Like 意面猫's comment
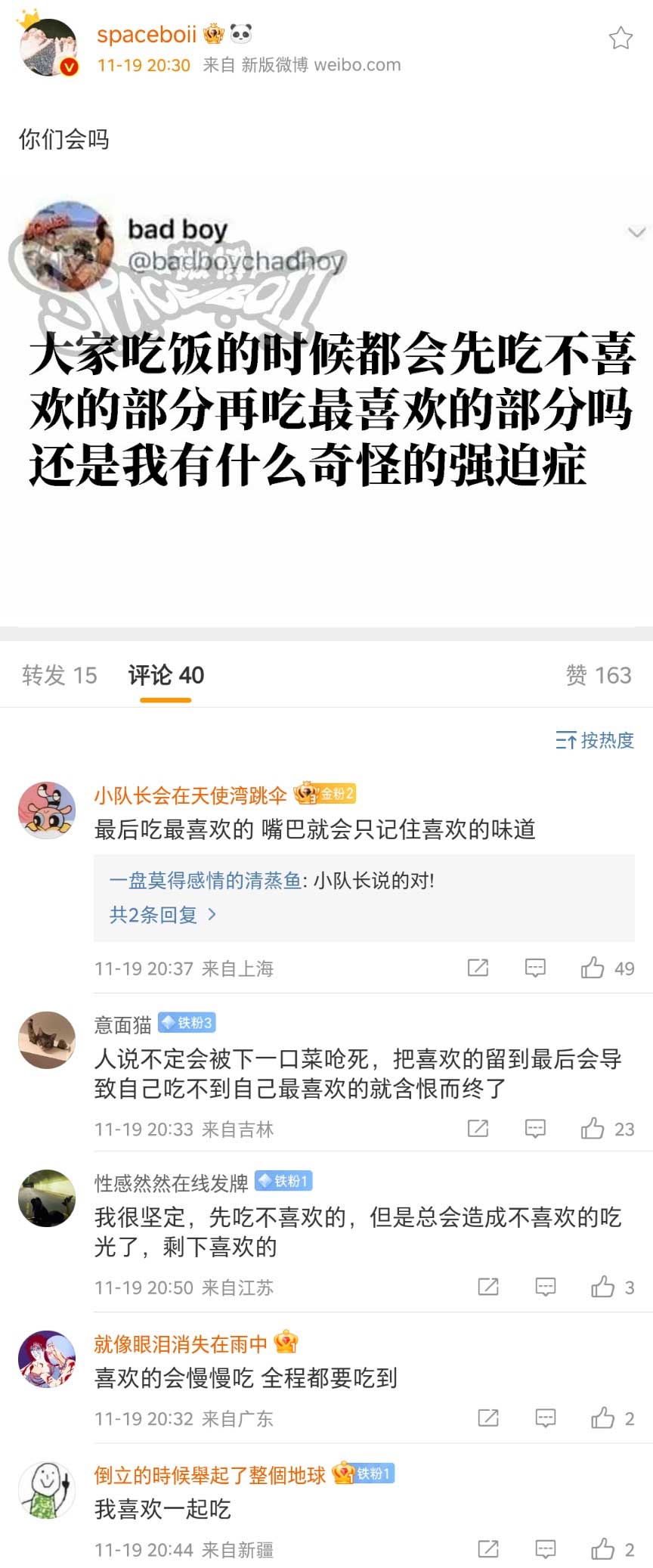The height and width of the screenshot is (1568, 653). point(593,1129)
